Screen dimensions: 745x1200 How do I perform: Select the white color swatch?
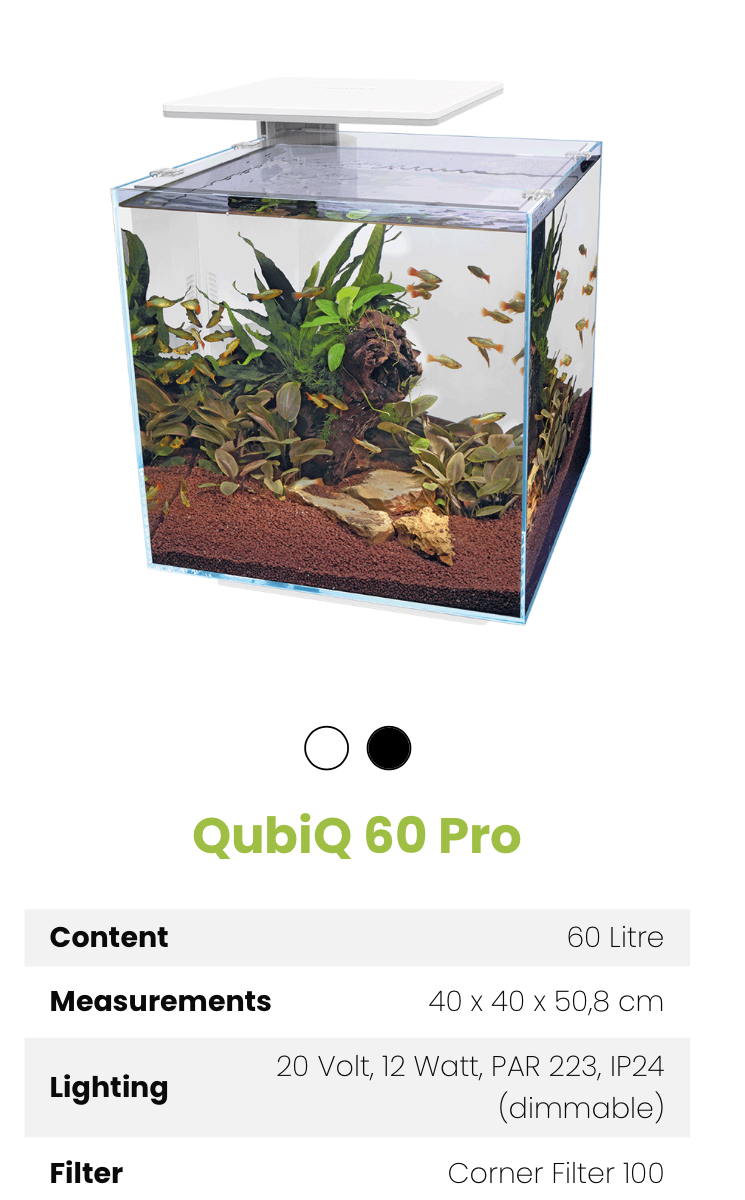coord(327,748)
